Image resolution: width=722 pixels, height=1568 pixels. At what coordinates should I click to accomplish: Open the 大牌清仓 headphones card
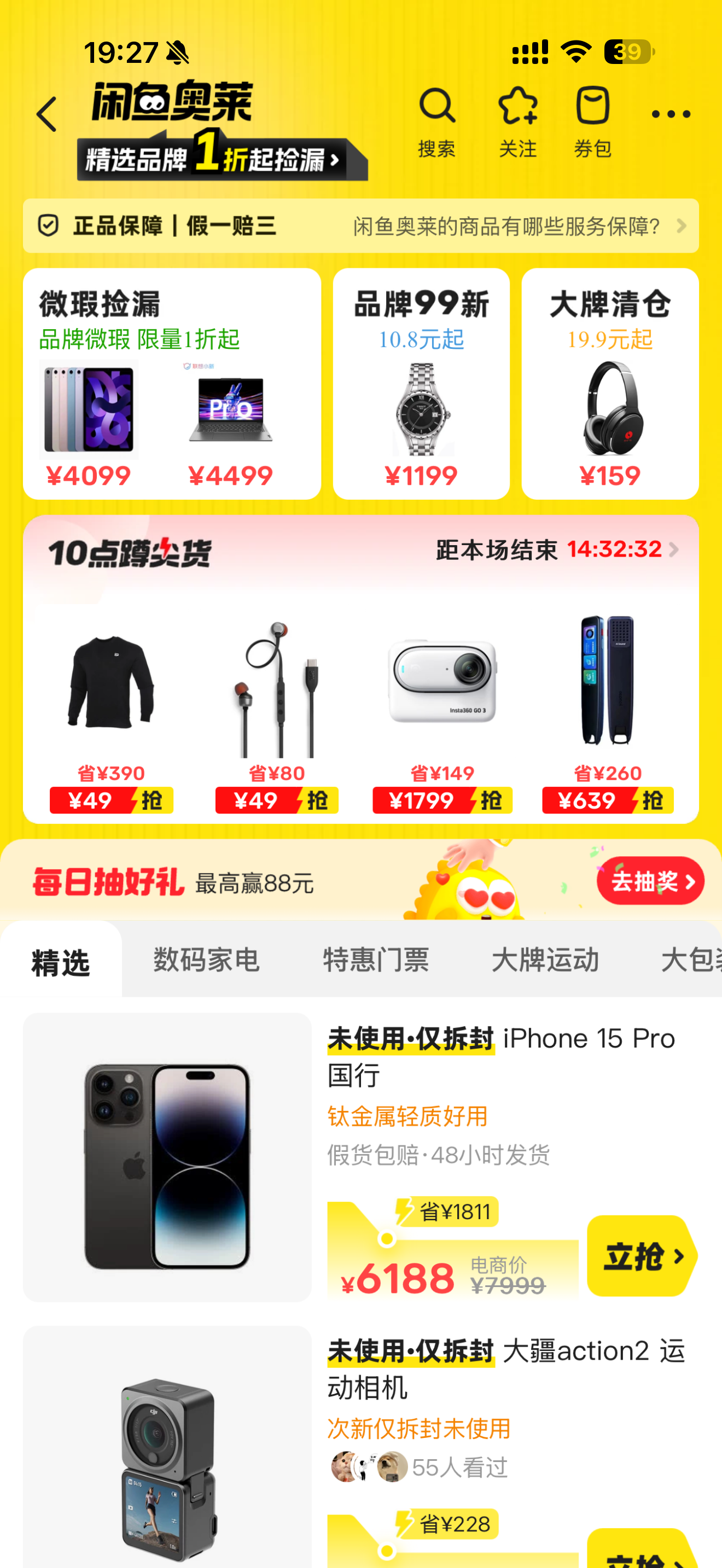(609, 383)
